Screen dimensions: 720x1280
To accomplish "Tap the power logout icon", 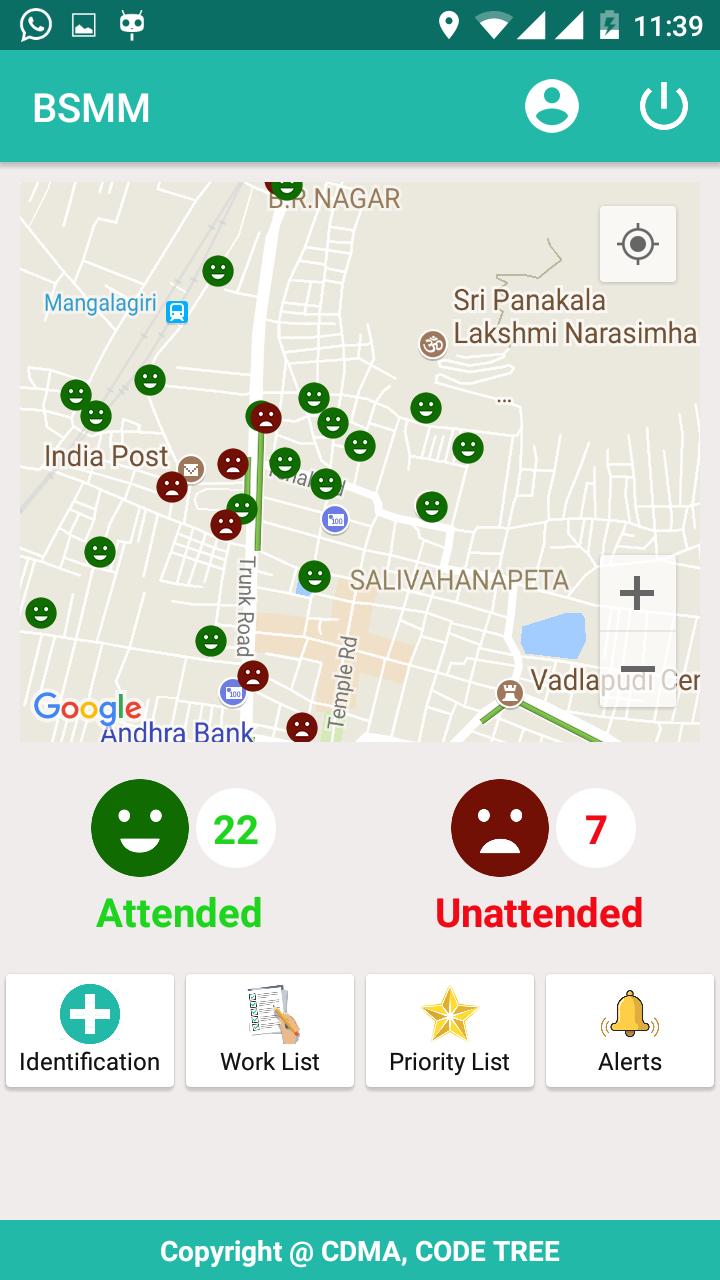I will point(664,106).
